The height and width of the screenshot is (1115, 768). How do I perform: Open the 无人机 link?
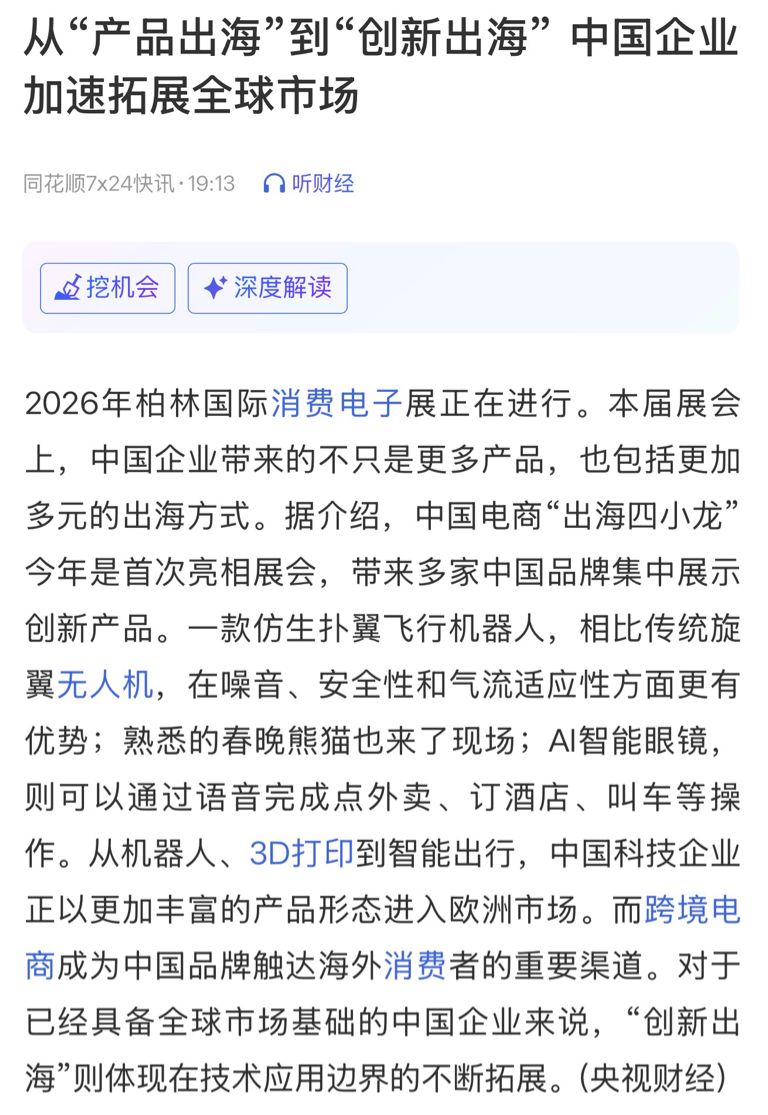pos(105,685)
